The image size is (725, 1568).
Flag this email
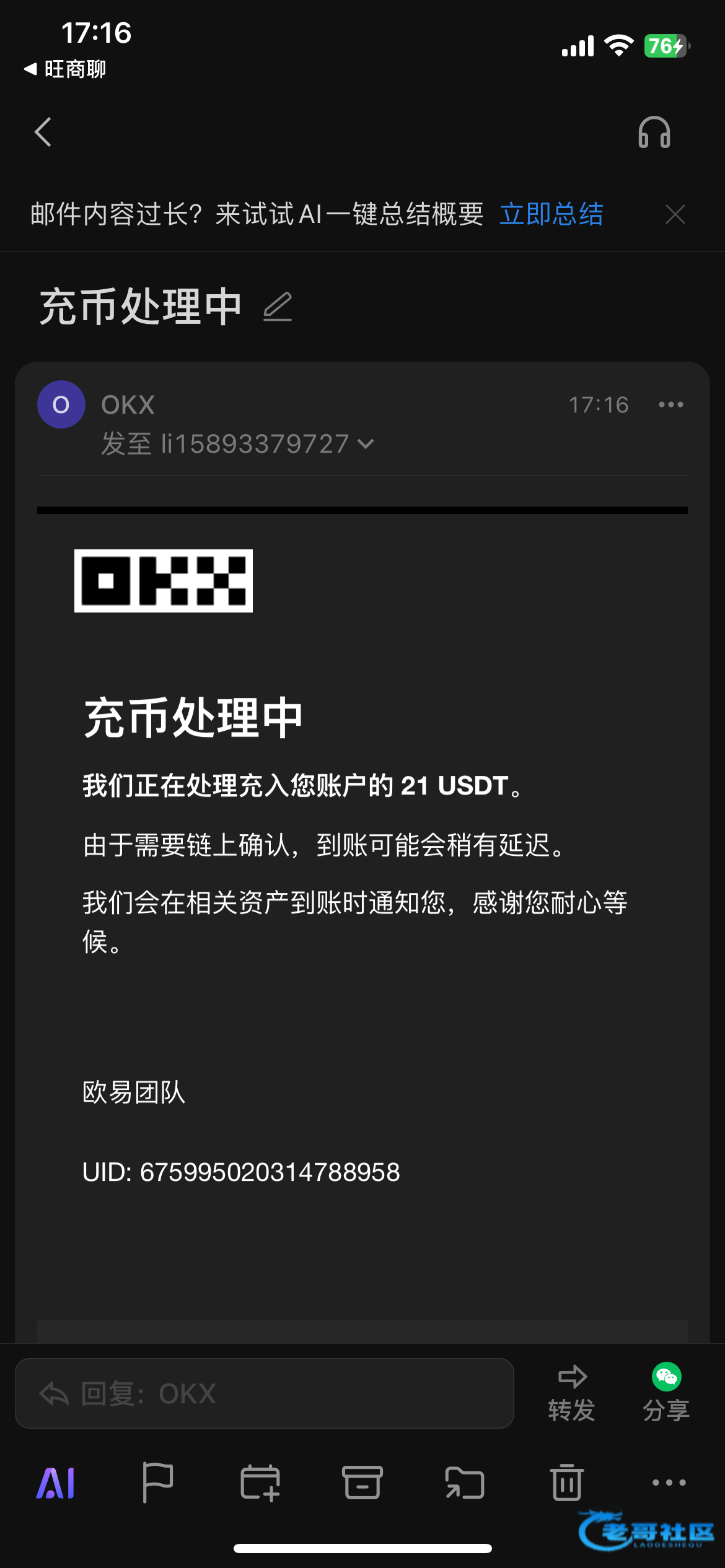click(157, 1482)
